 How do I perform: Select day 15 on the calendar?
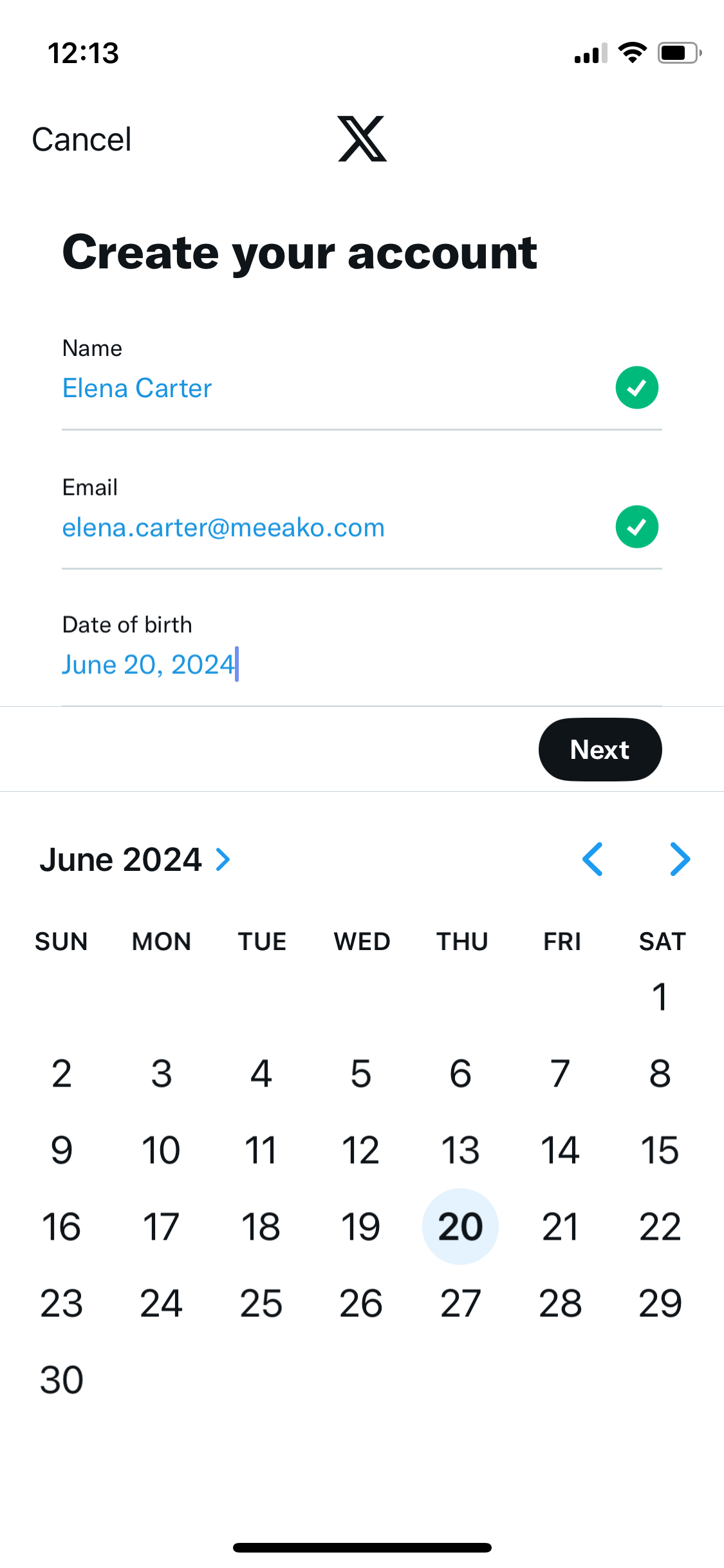660,1150
